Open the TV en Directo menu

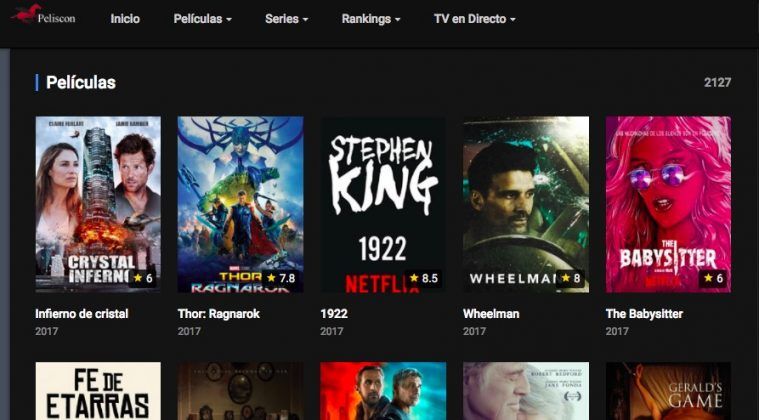coord(474,19)
